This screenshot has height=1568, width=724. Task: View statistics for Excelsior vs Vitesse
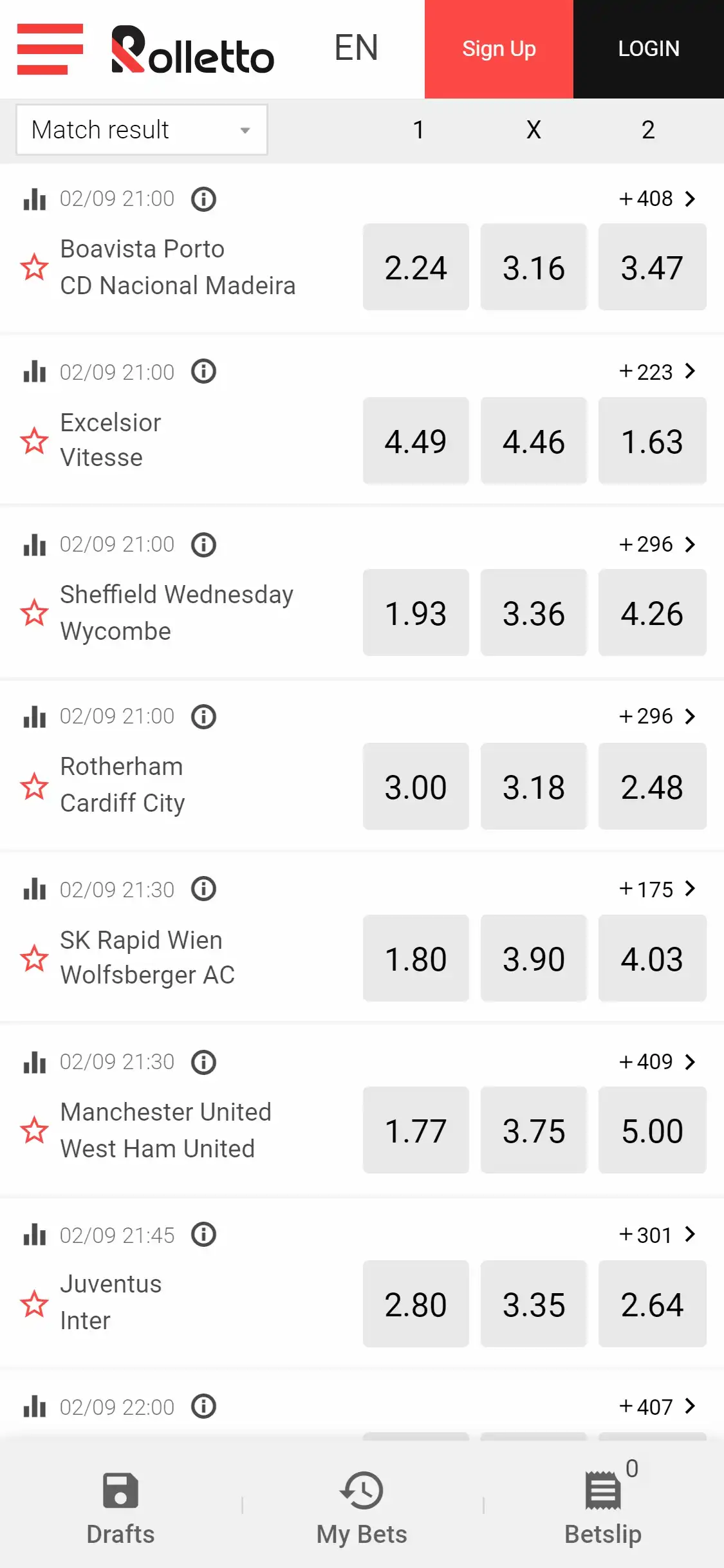pos(35,372)
